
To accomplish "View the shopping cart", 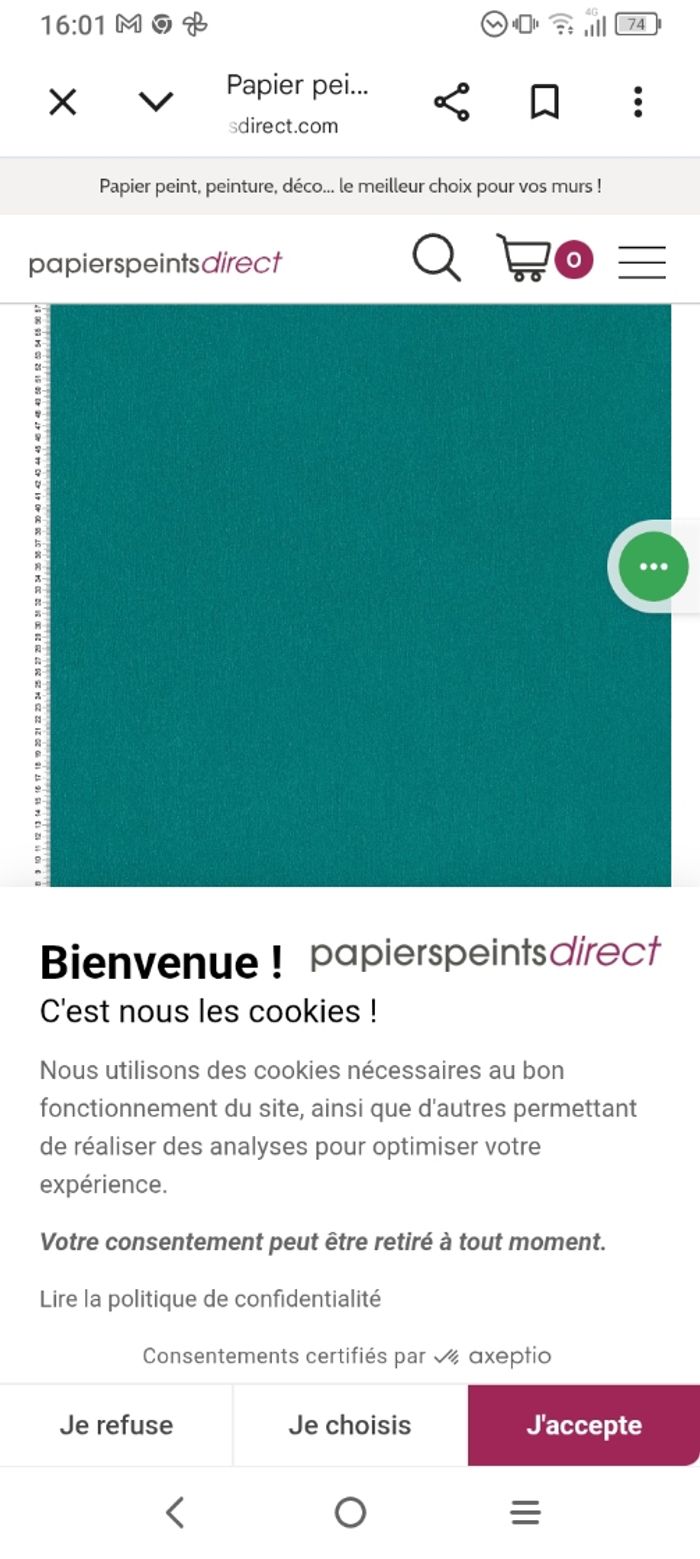I will click(526, 259).
